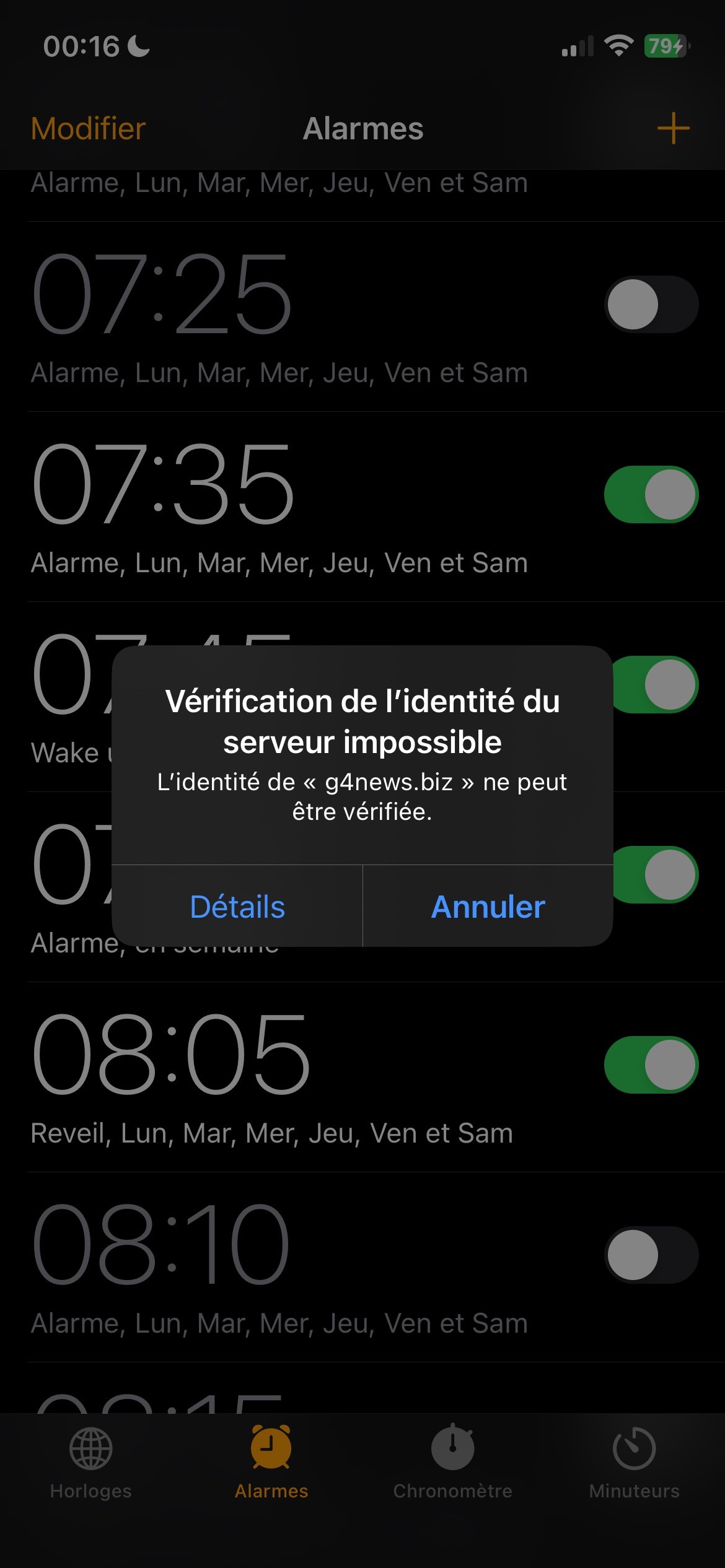Image resolution: width=725 pixels, height=1568 pixels.
Task: Turn on the 08:10 alarm
Action: click(x=651, y=1255)
